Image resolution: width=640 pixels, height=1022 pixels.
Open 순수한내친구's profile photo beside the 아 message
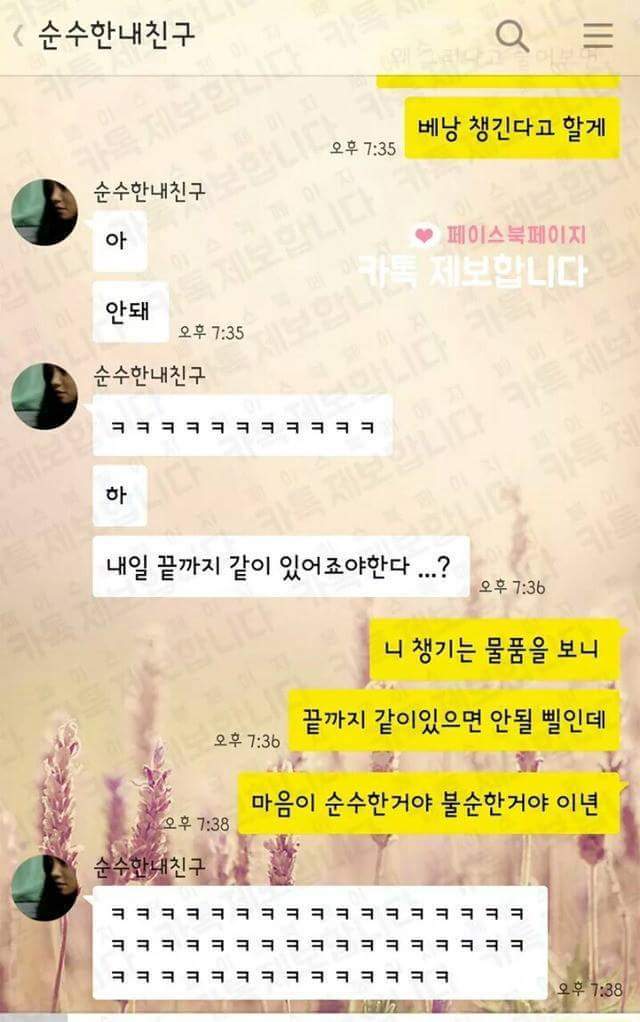coord(45,212)
